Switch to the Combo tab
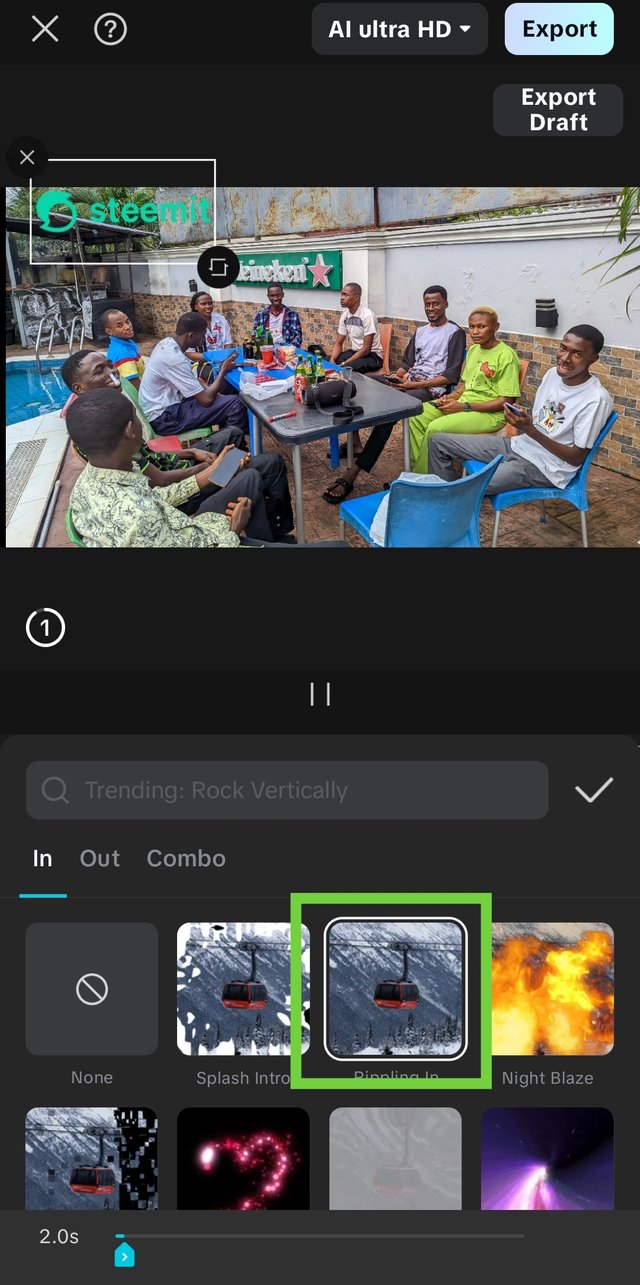 click(186, 858)
